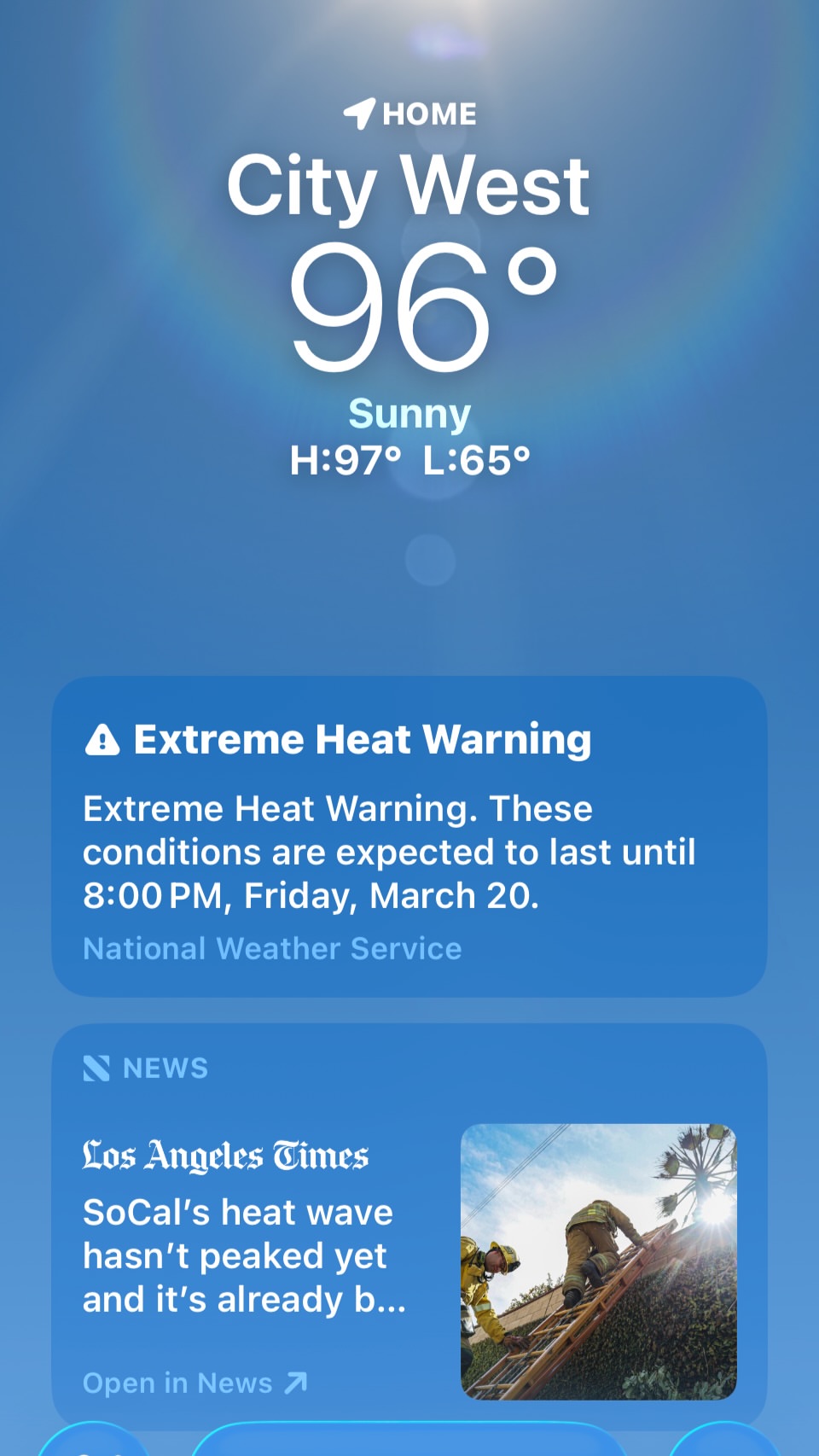This screenshot has width=819, height=1456.
Task: Open the Extreme Heat Warning alert card
Action: 409,836
